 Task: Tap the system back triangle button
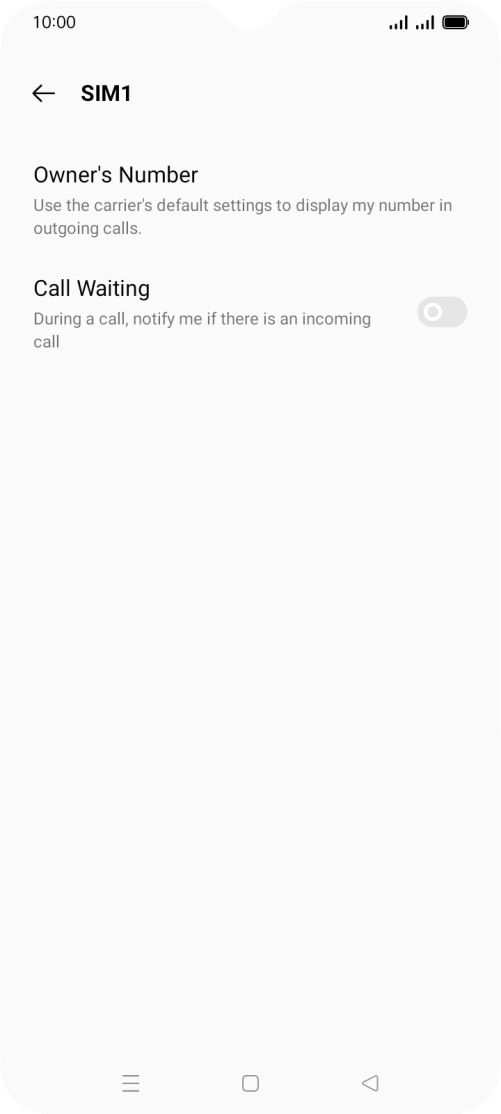pyautogui.click(x=370, y=1083)
